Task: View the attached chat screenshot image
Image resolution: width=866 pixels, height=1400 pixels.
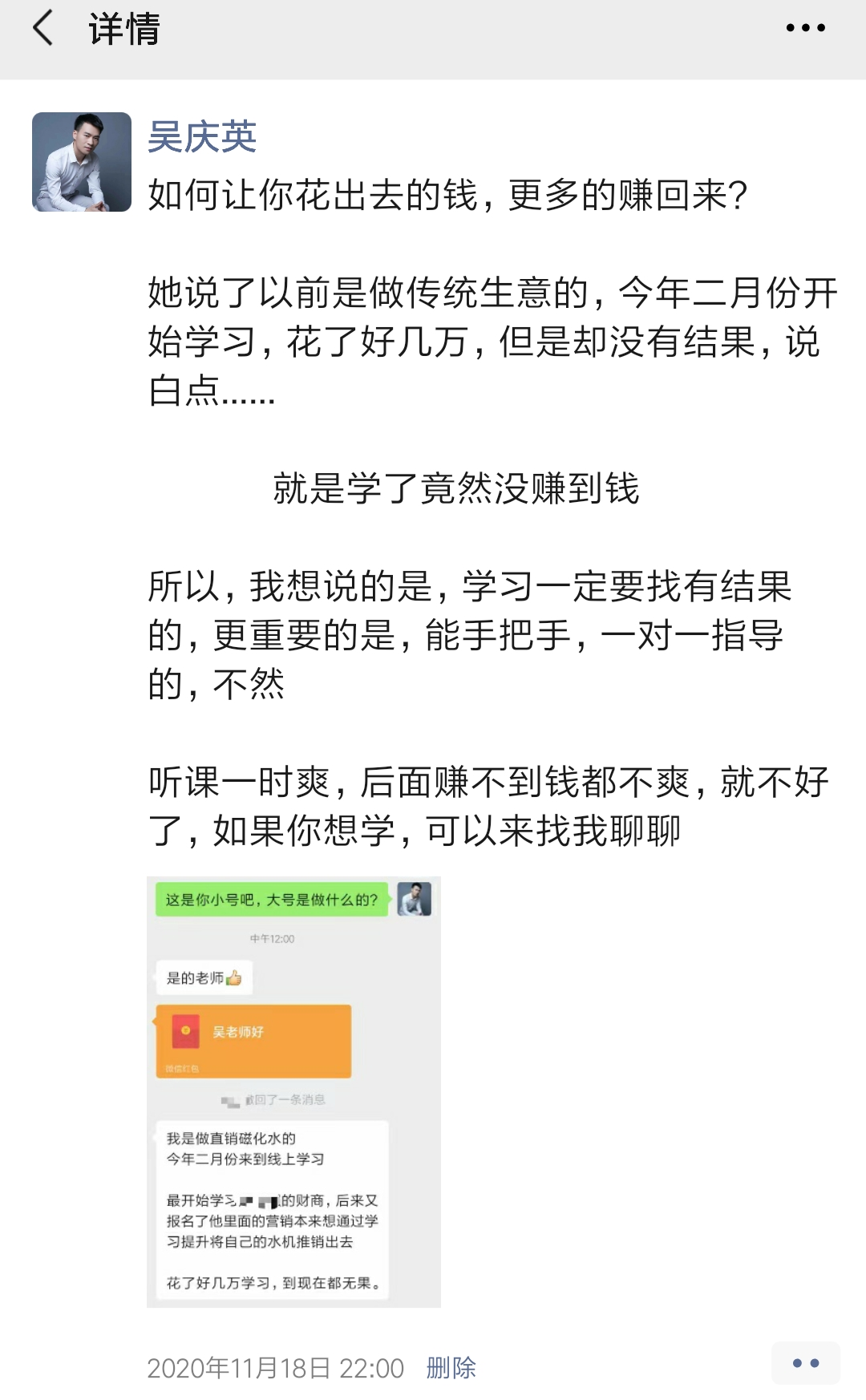Action: [293, 1091]
